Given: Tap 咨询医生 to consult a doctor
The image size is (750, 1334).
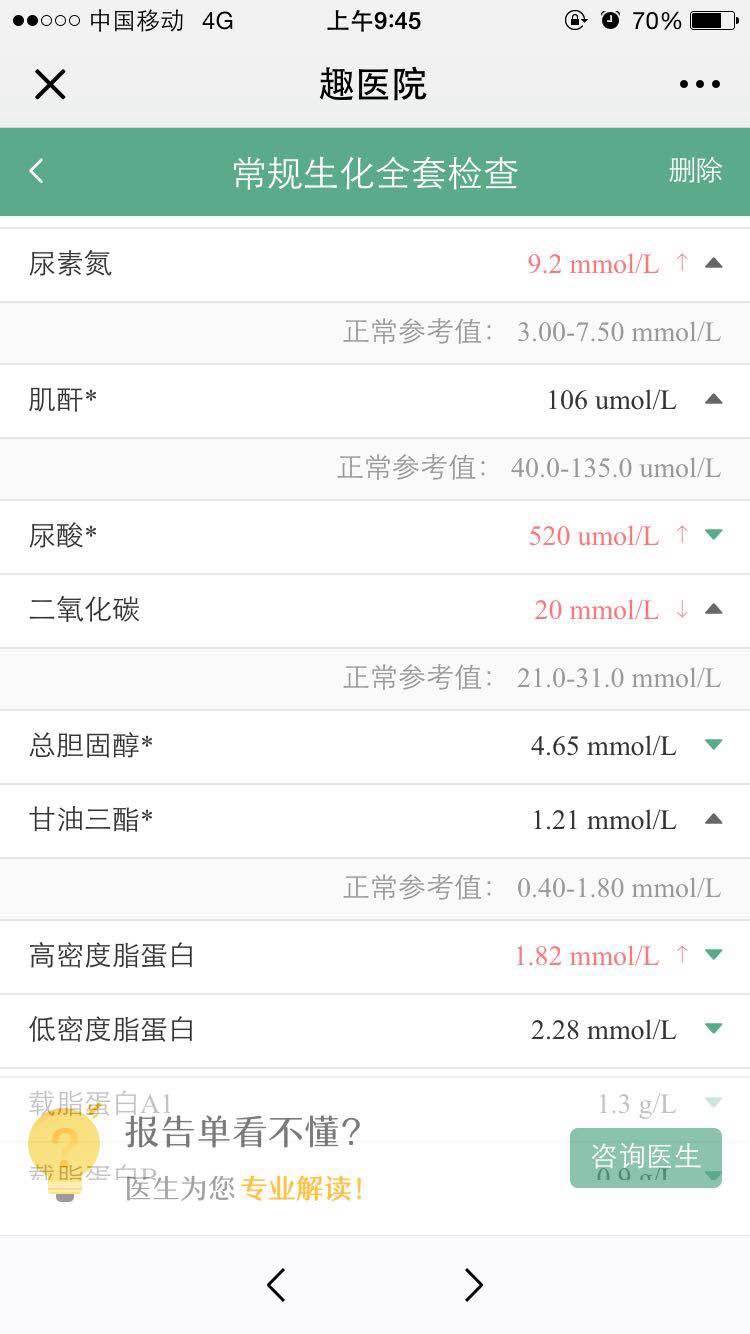Looking at the screenshot, I should [645, 1157].
